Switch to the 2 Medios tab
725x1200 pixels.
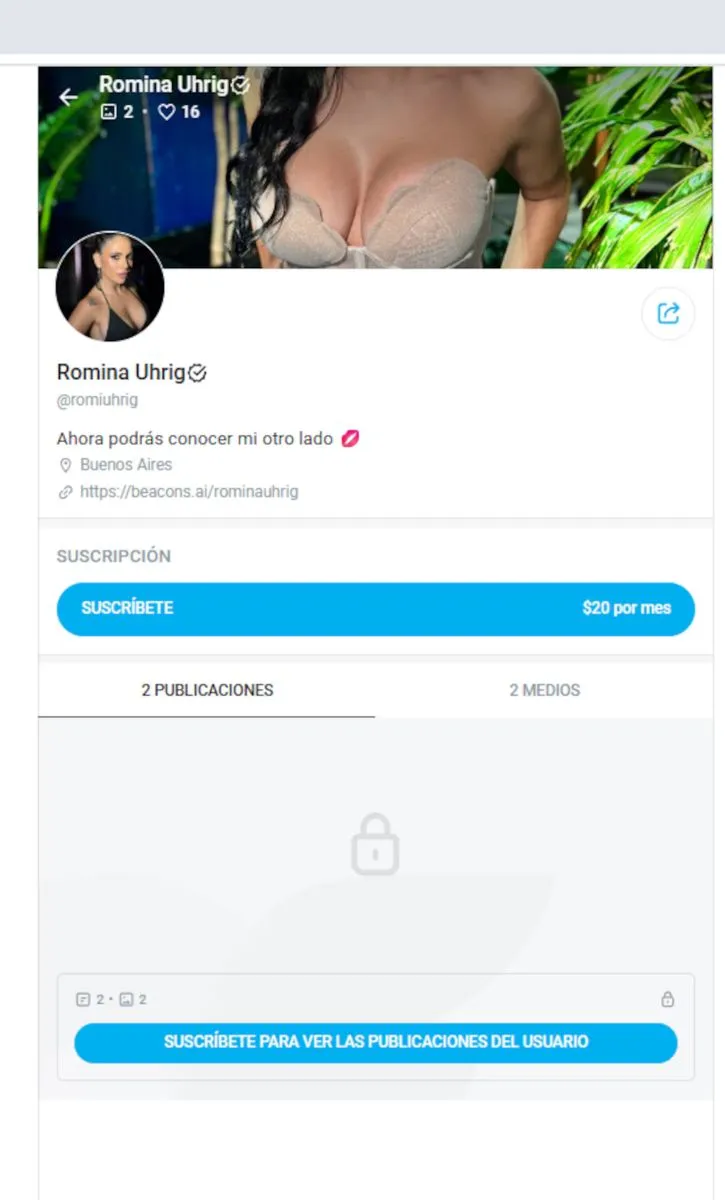(544, 690)
